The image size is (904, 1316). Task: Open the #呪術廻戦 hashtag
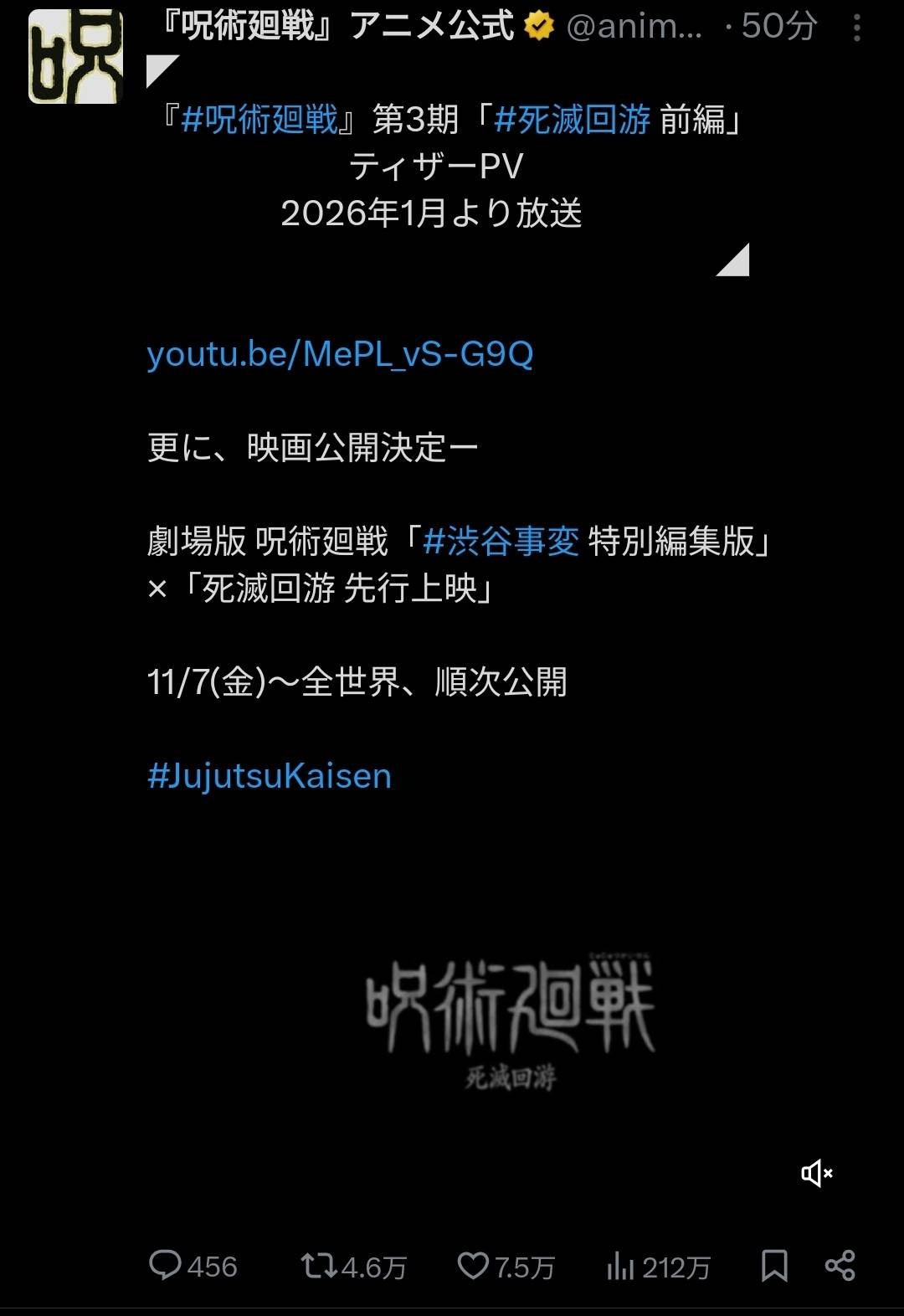coord(259,120)
